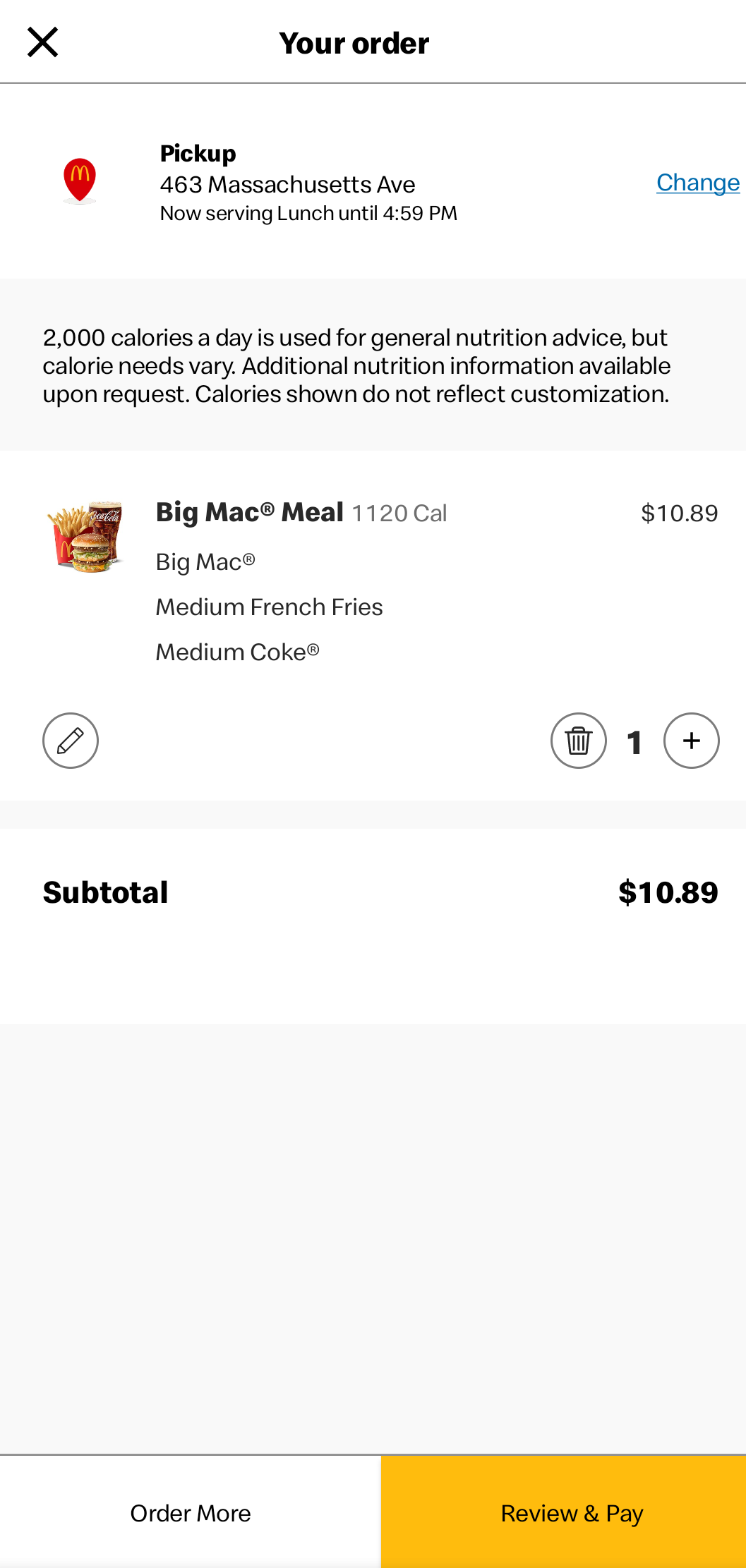Proceed to Review & Pay
746x1568 pixels.
(564, 1513)
